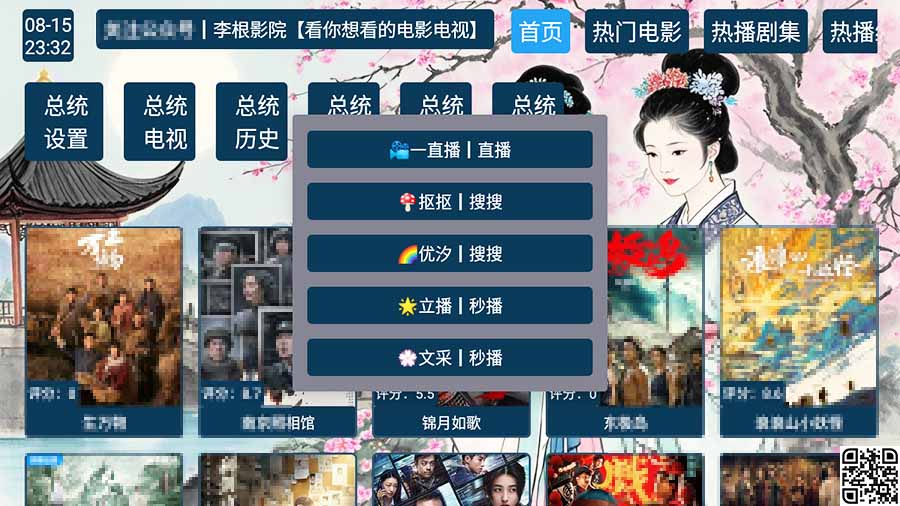Select the 文采 | 秒播 source
900x506 pixels.
pos(449,358)
